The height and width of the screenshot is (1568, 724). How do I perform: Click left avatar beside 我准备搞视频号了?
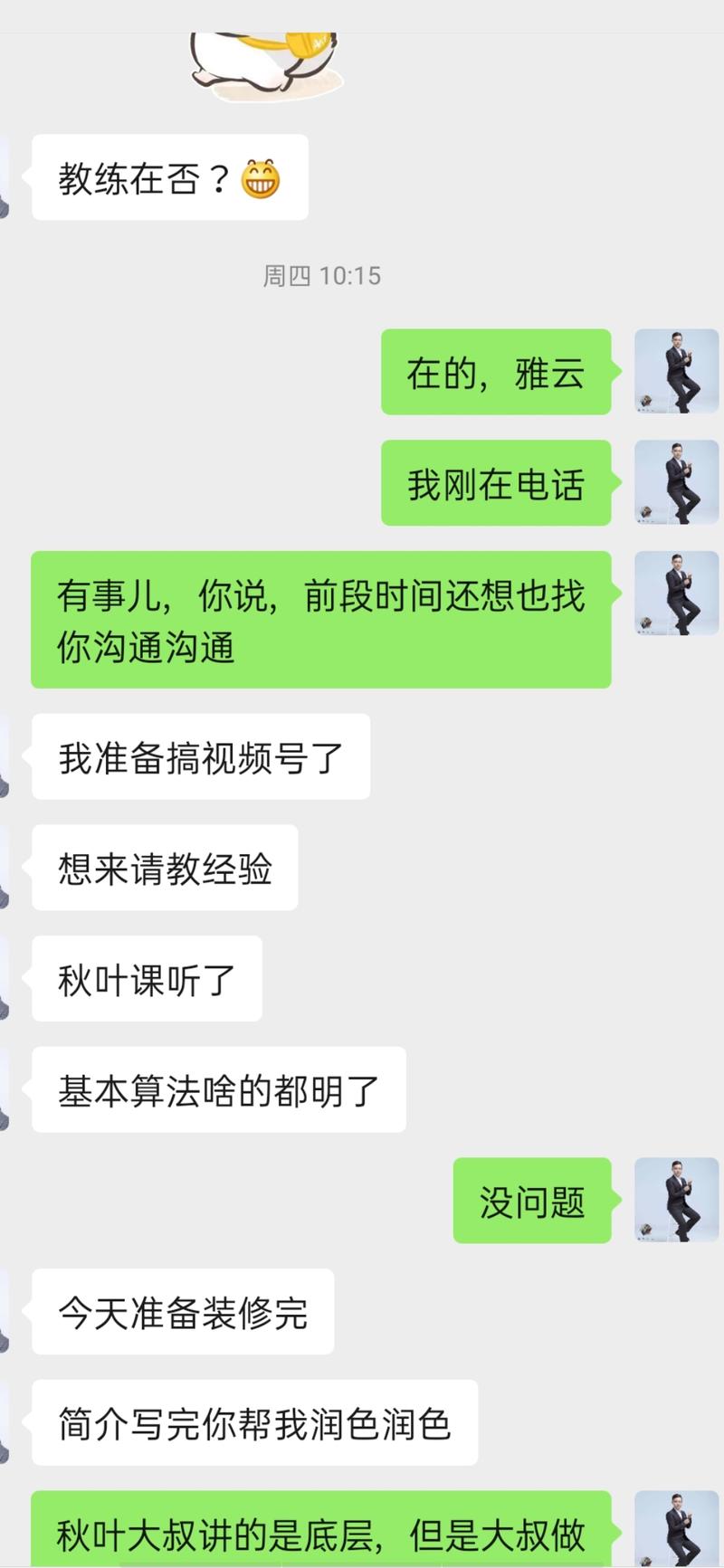coord(7,757)
